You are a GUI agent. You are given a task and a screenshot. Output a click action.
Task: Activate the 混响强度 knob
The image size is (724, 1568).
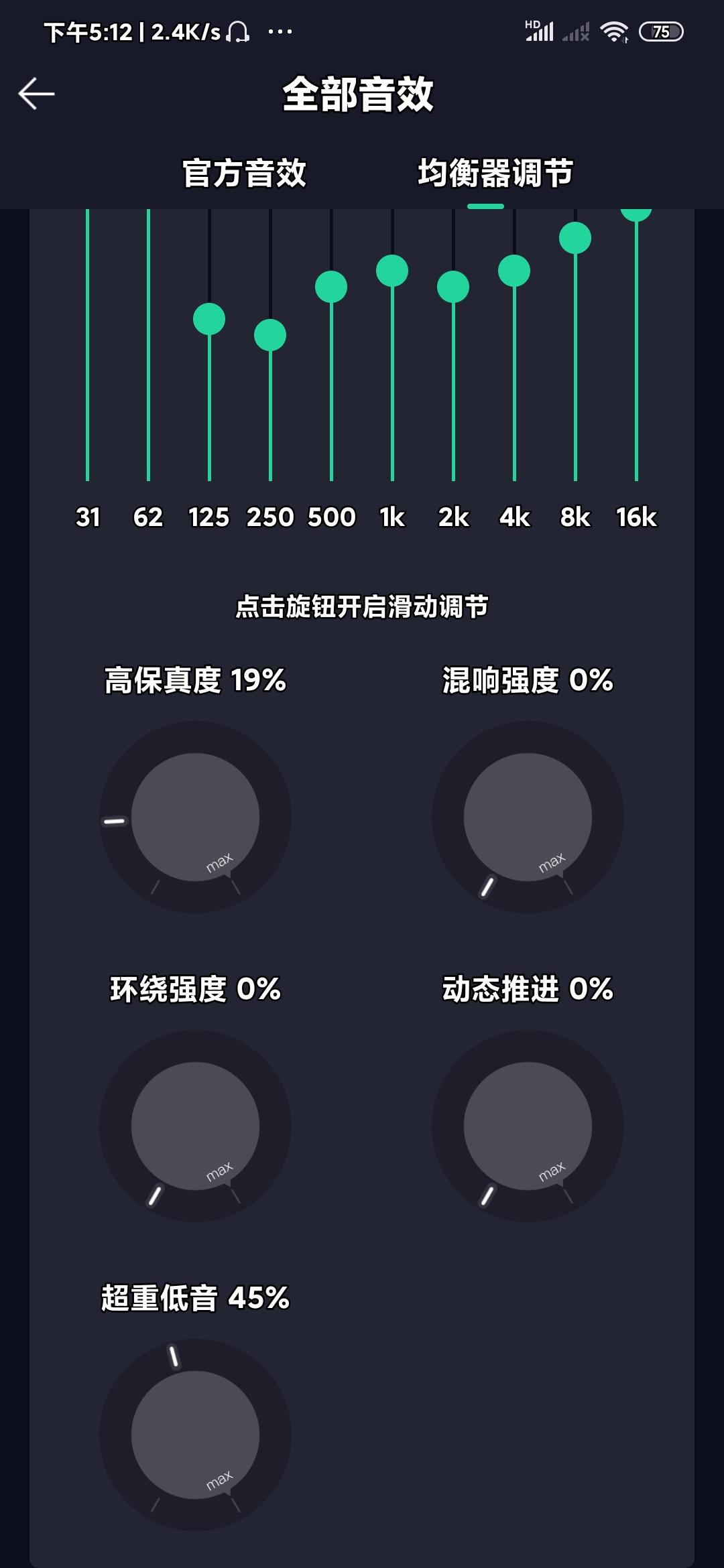tap(528, 817)
